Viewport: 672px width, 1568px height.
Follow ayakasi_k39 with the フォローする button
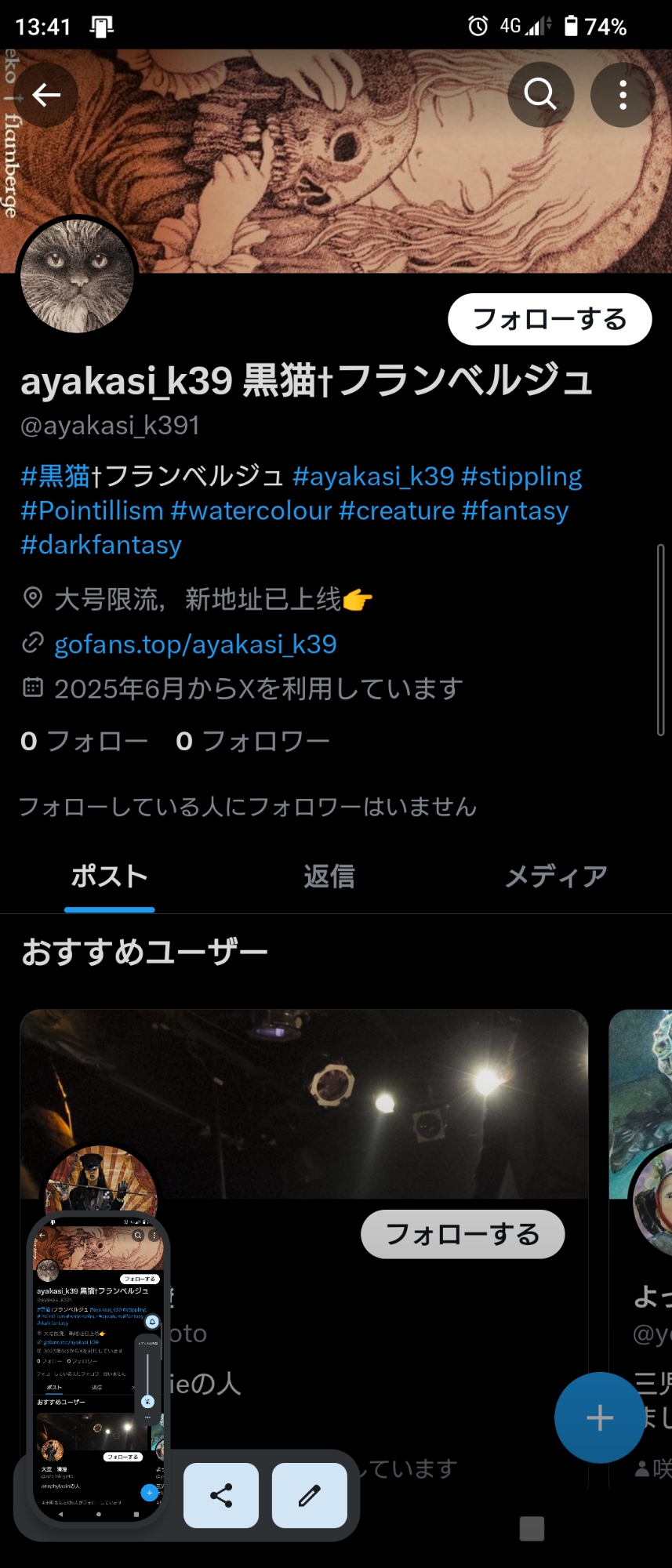click(550, 319)
